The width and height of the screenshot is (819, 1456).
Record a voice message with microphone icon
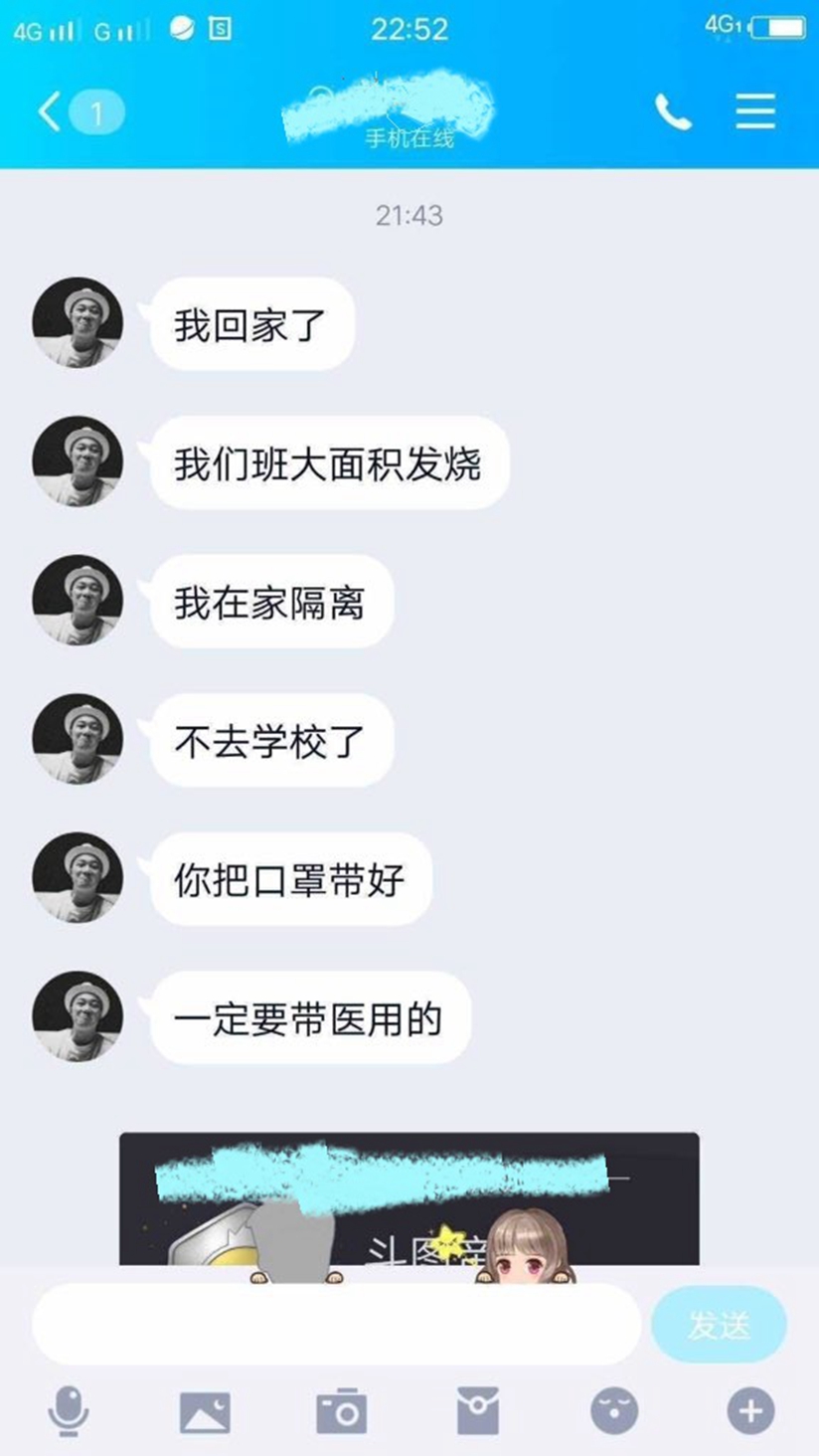[x=69, y=1410]
